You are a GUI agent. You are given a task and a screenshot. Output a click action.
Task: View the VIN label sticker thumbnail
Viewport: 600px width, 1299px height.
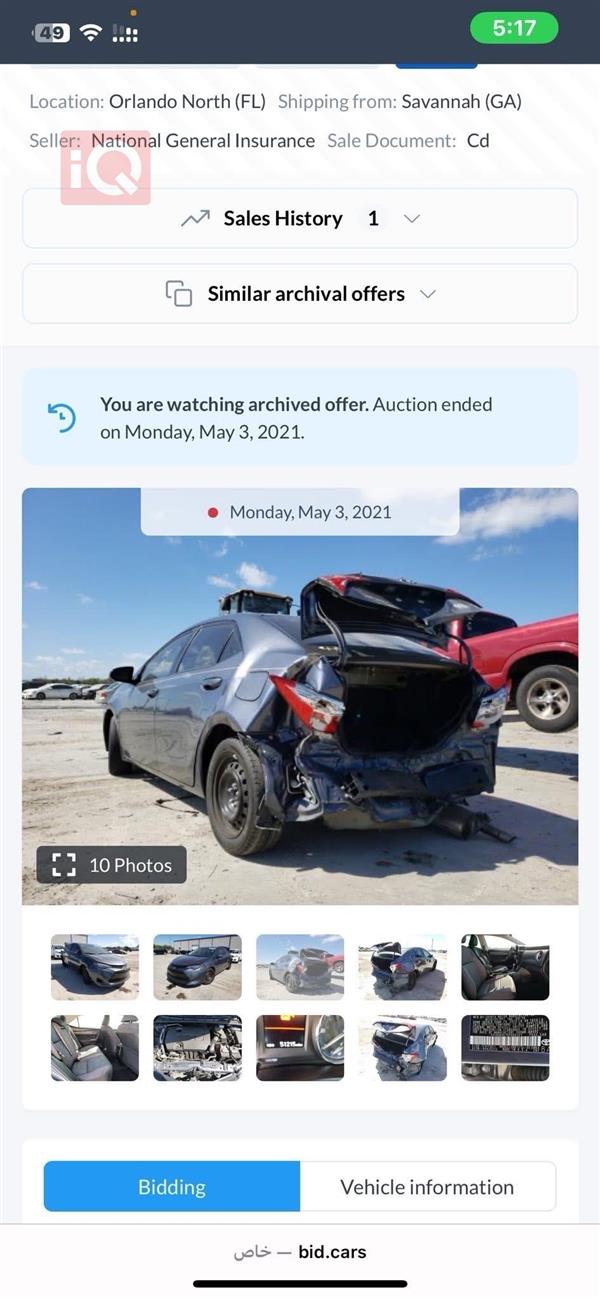point(505,1048)
